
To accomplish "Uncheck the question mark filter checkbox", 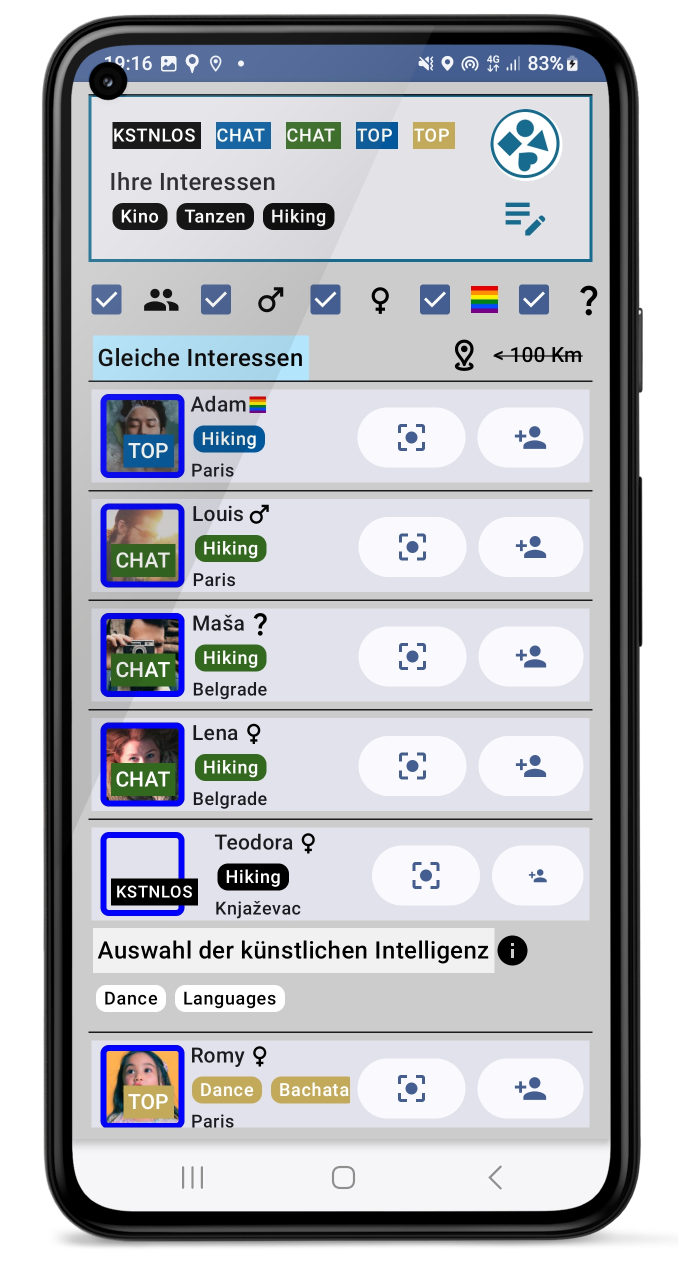I will point(534,300).
